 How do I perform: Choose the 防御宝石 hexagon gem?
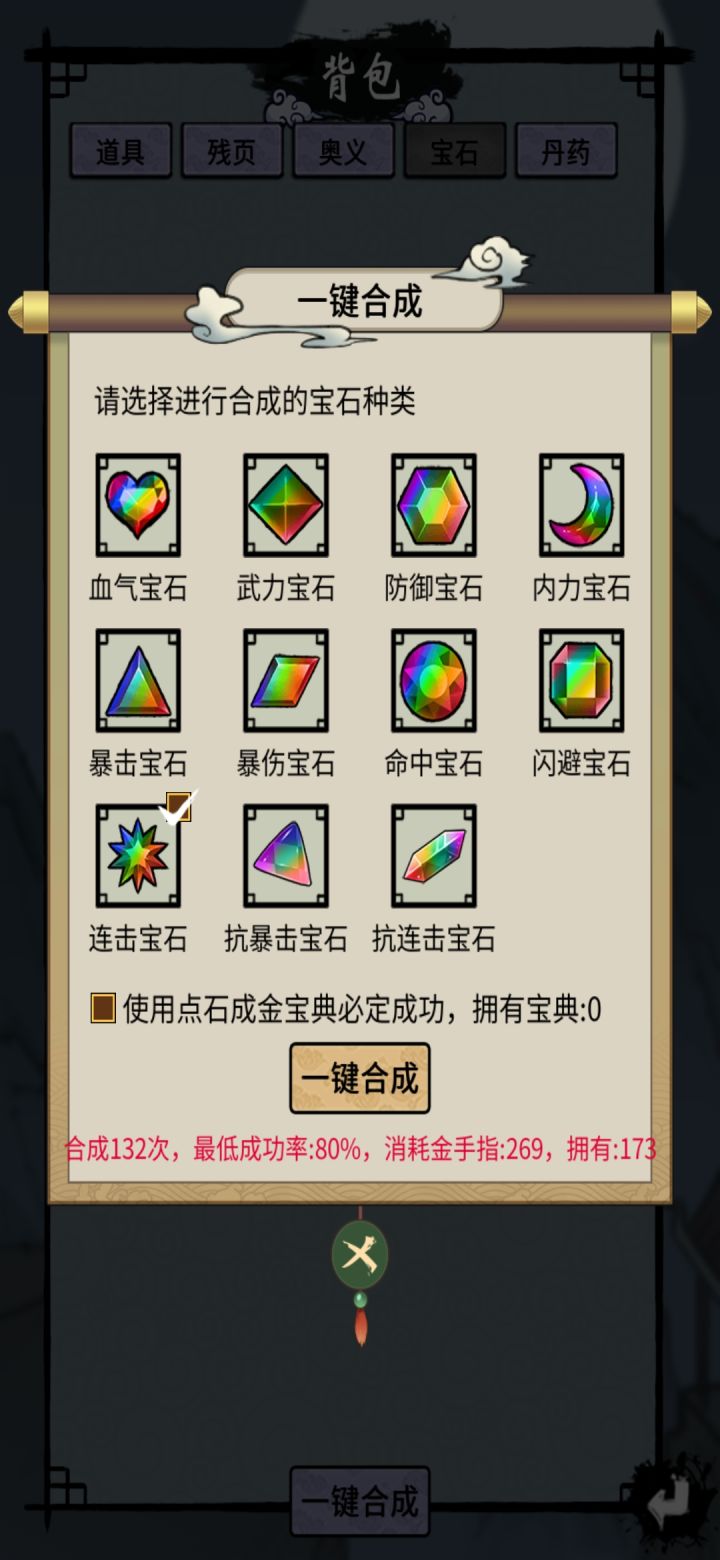click(433, 508)
